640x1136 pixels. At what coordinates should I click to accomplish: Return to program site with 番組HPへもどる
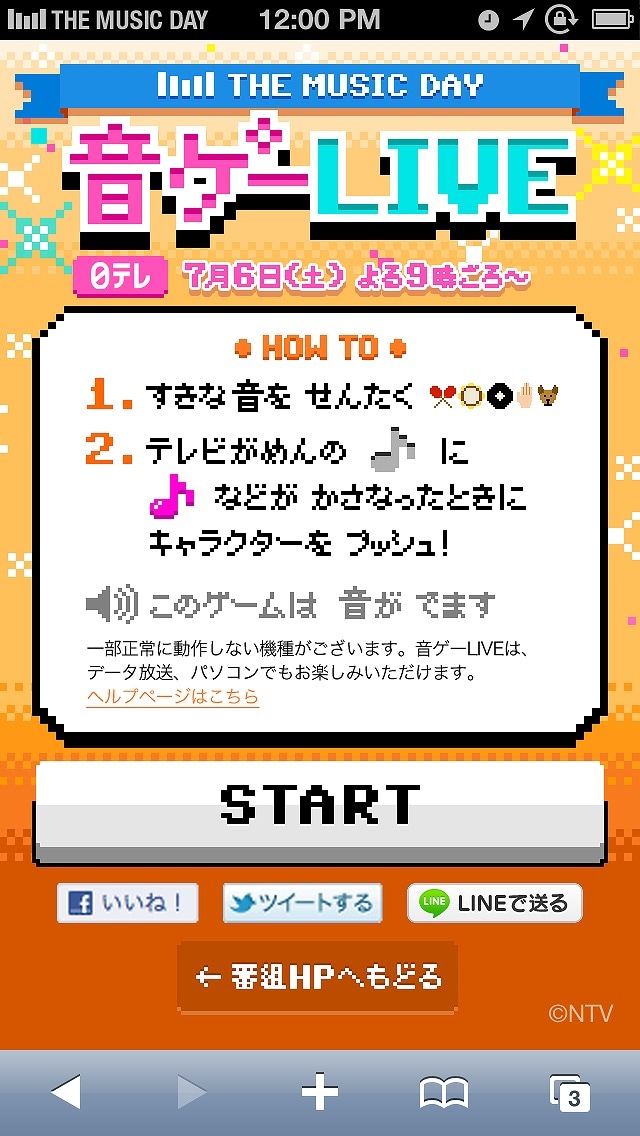pos(318,977)
